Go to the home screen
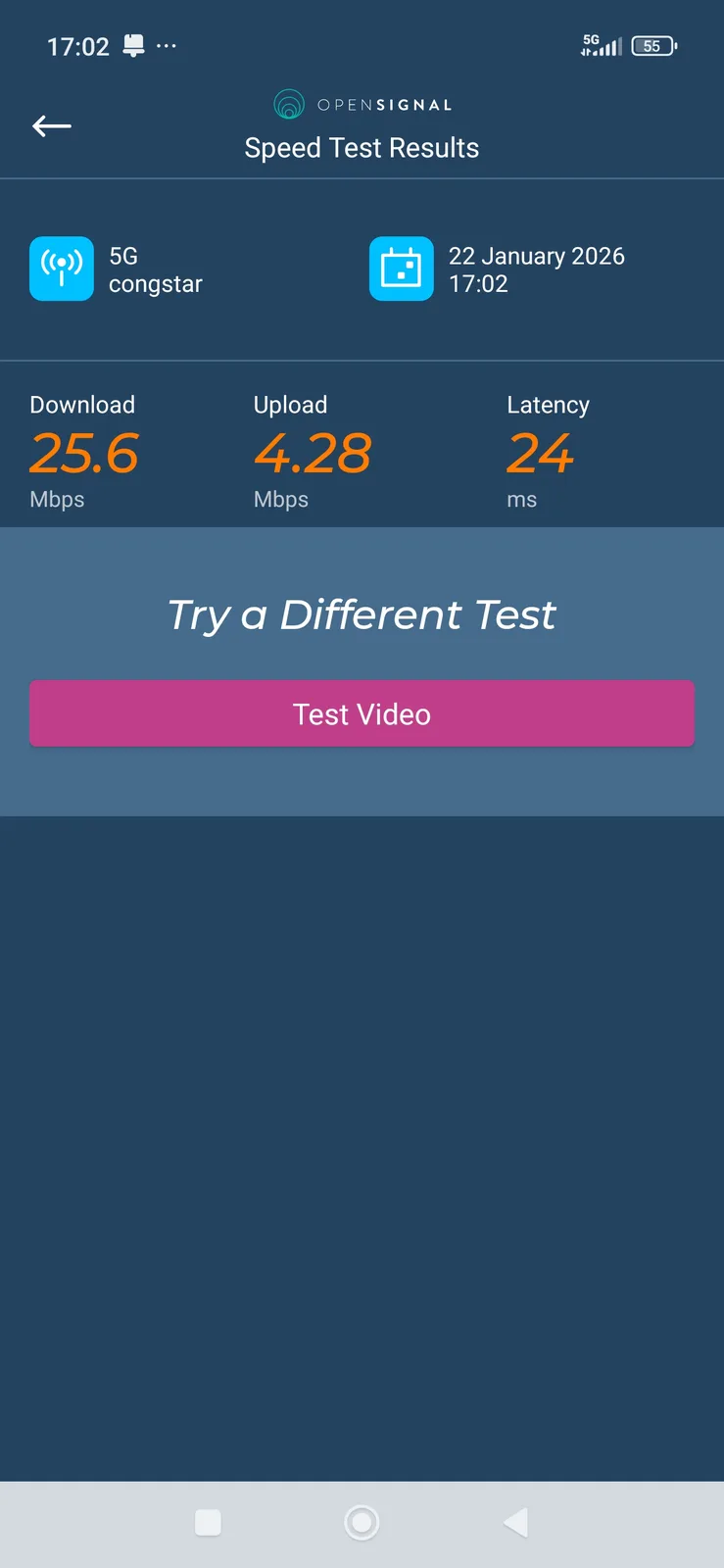724x1568 pixels. 362,1522
